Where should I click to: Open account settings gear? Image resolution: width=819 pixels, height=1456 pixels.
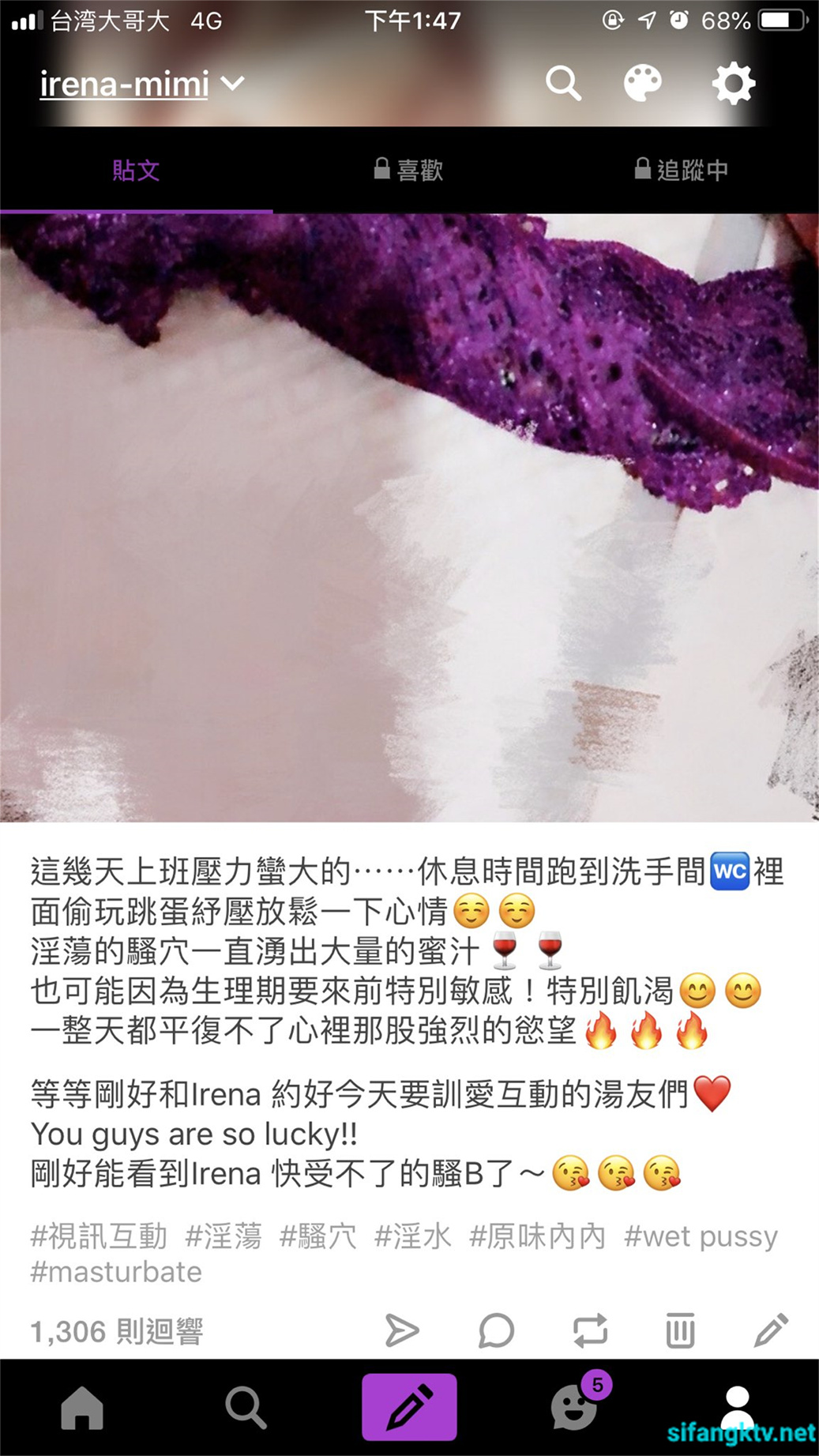[733, 83]
